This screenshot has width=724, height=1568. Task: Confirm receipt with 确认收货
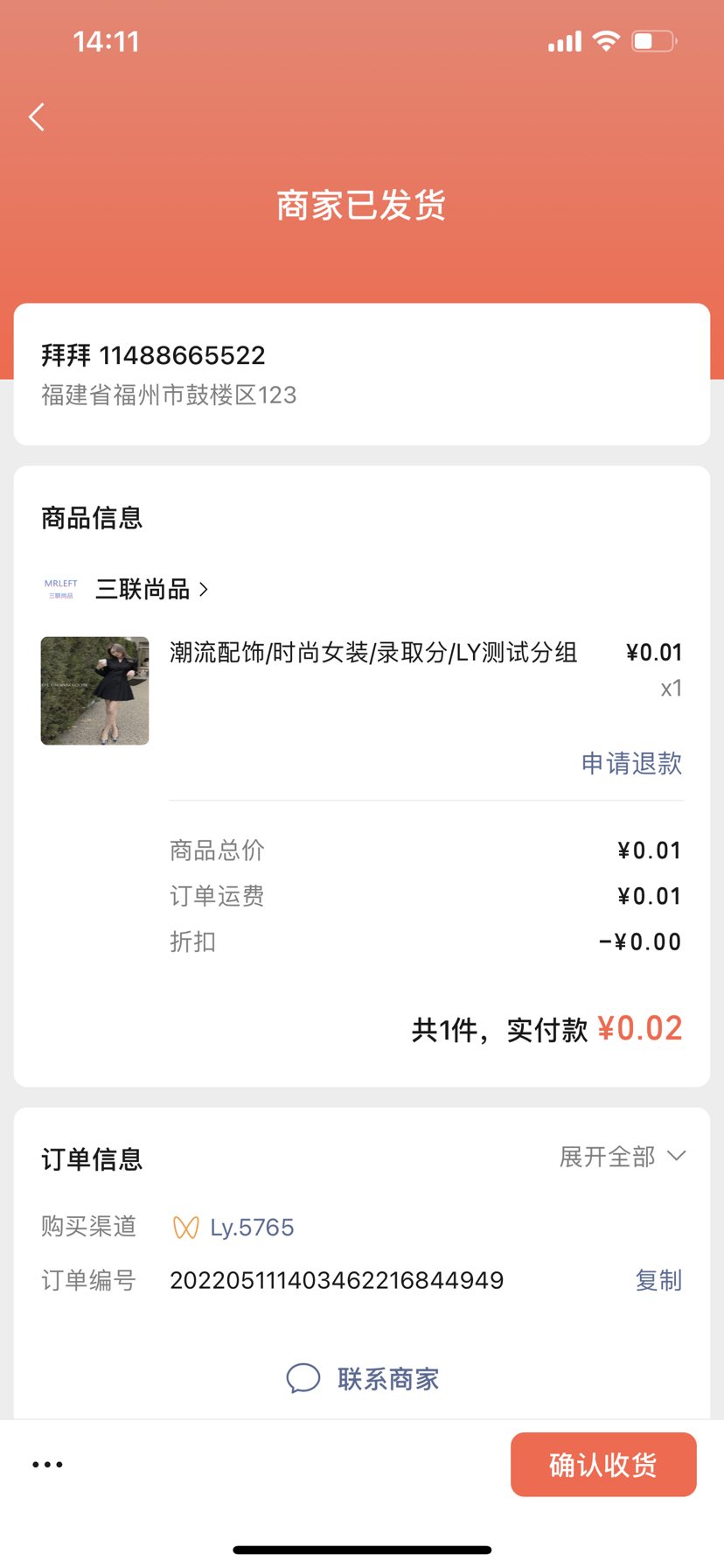(x=603, y=1465)
